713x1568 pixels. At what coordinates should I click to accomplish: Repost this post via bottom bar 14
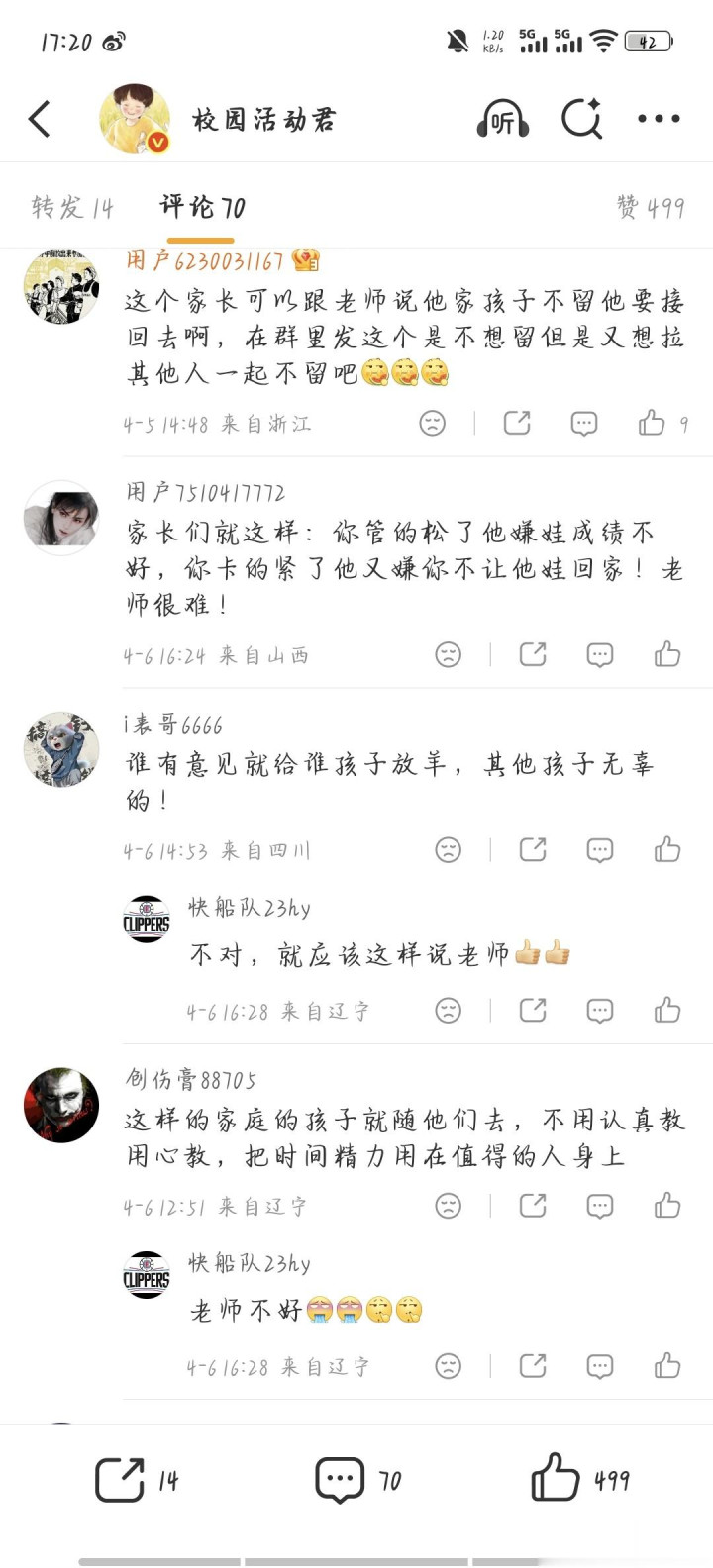pyautogui.click(x=121, y=1480)
